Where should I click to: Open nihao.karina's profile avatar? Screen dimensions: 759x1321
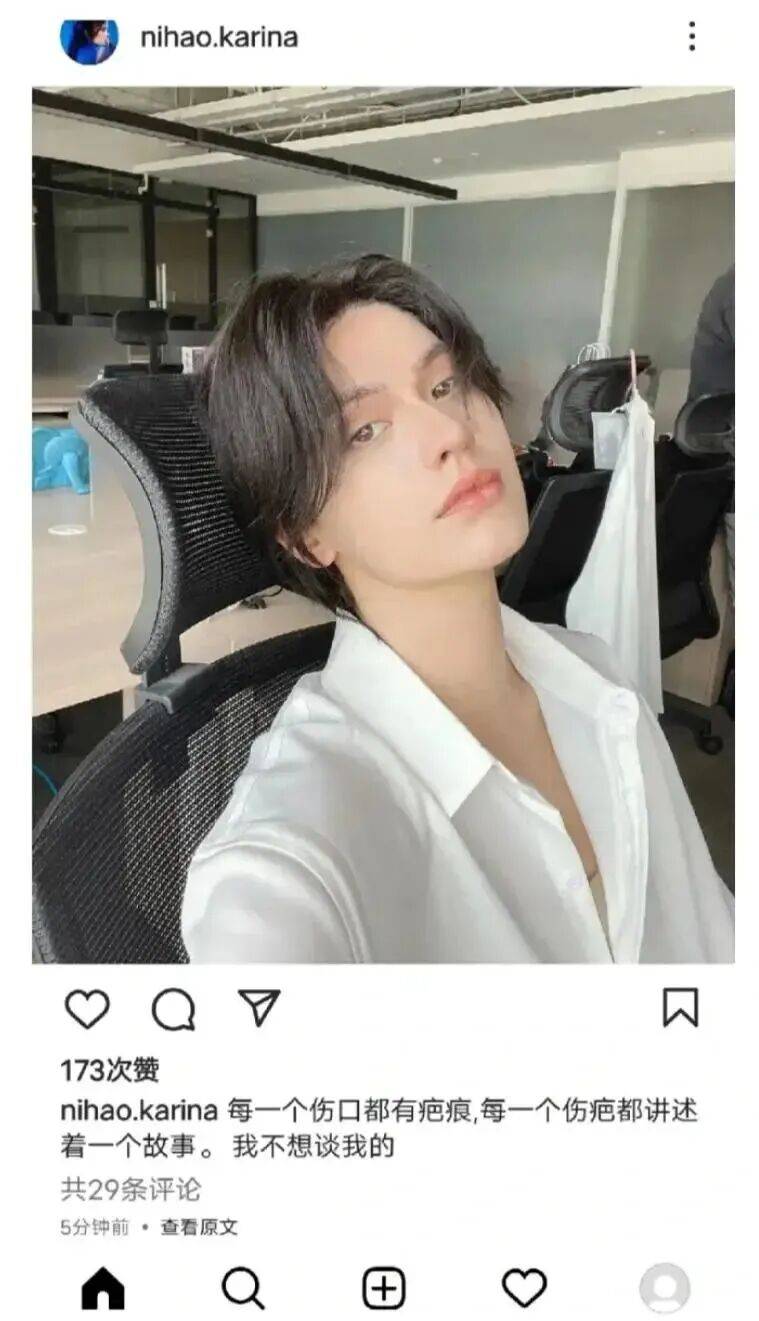(x=89, y=40)
